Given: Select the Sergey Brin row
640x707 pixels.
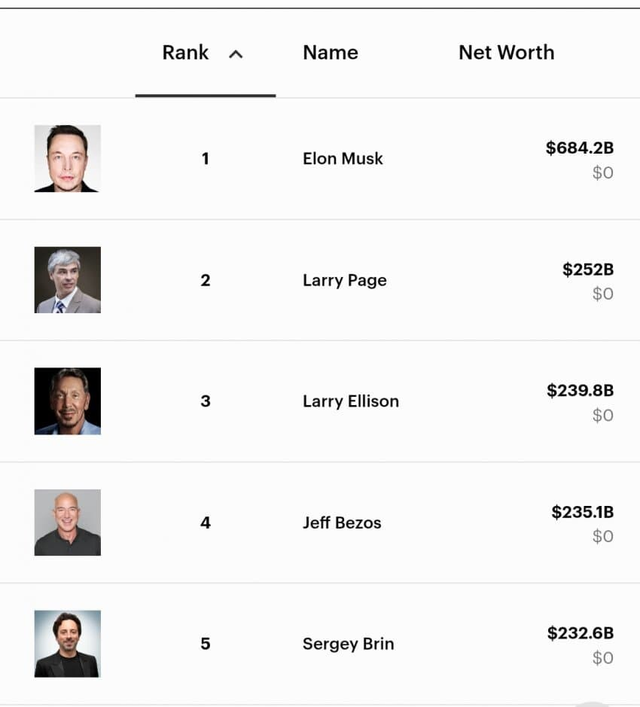Looking at the screenshot, I should click(x=348, y=644).
